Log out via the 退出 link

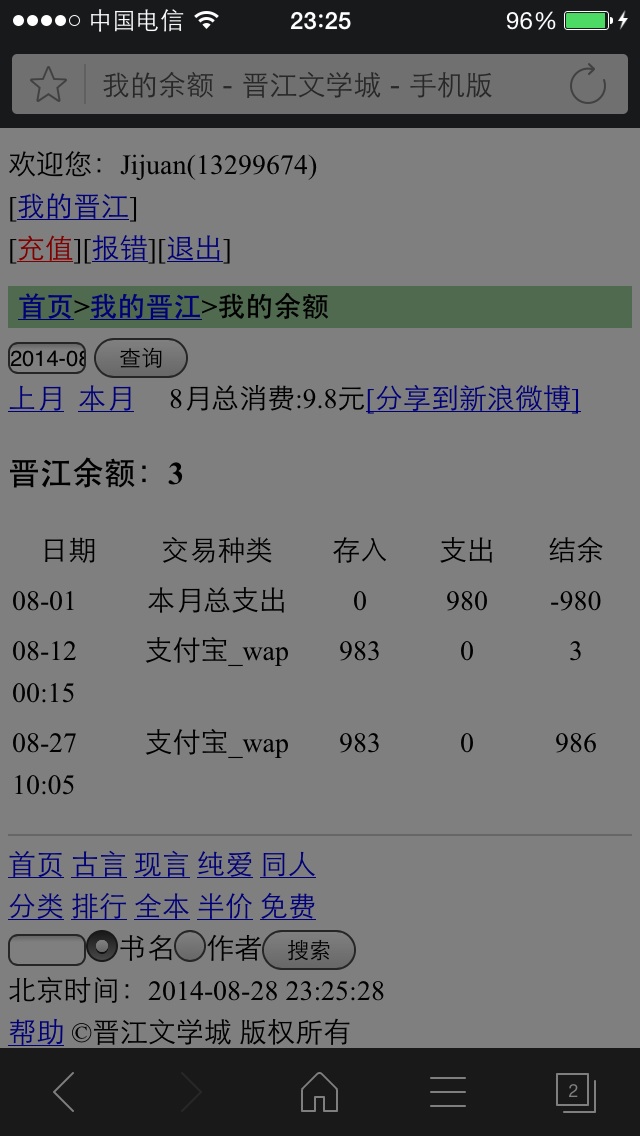click(x=195, y=250)
